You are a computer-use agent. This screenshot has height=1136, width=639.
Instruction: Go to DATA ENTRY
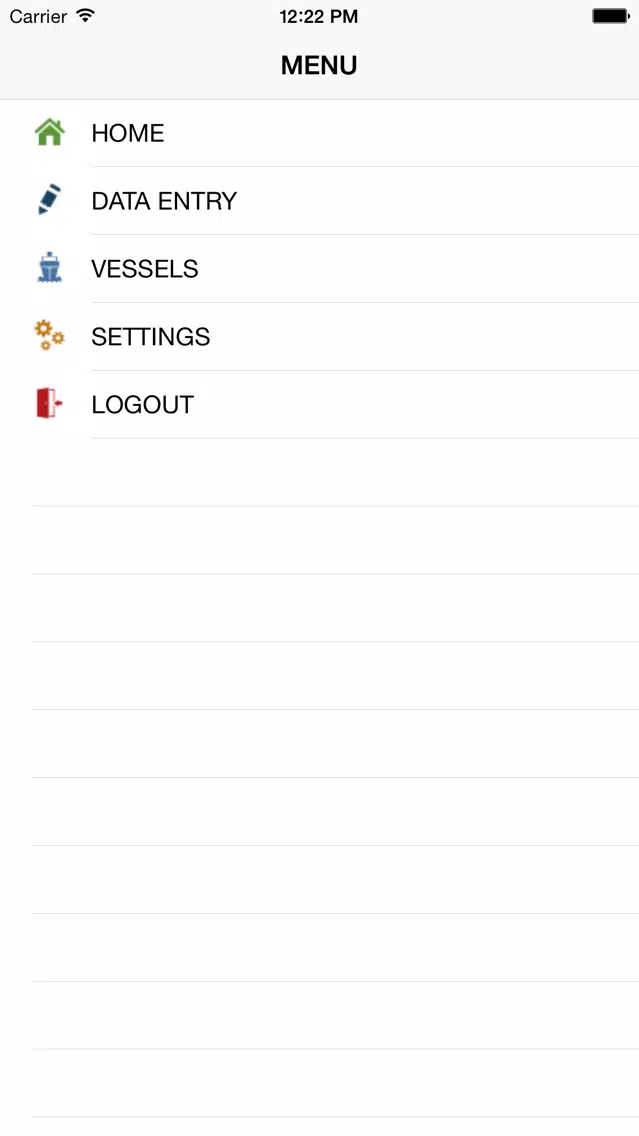(320, 201)
